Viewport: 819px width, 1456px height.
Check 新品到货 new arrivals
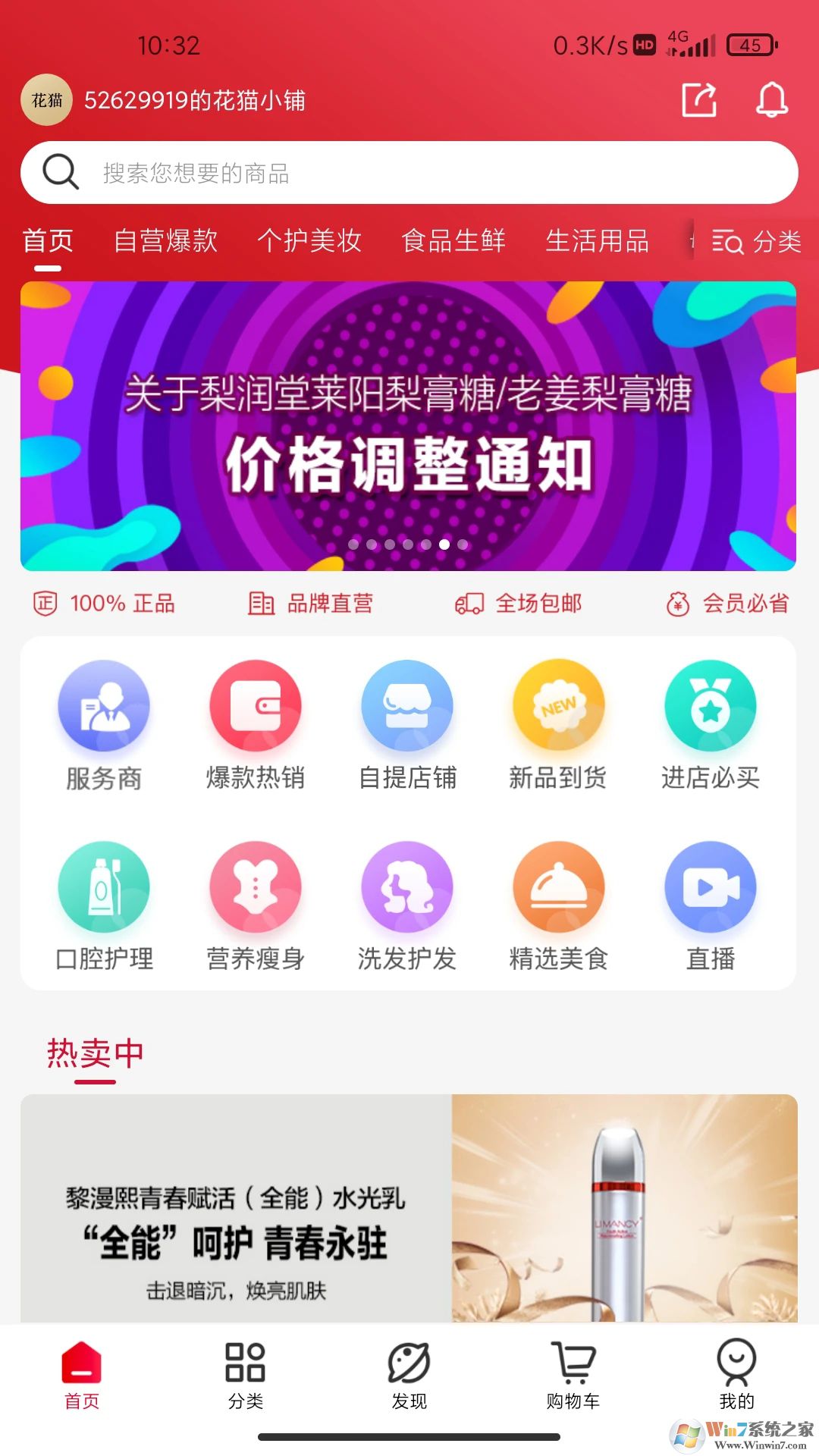(559, 705)
